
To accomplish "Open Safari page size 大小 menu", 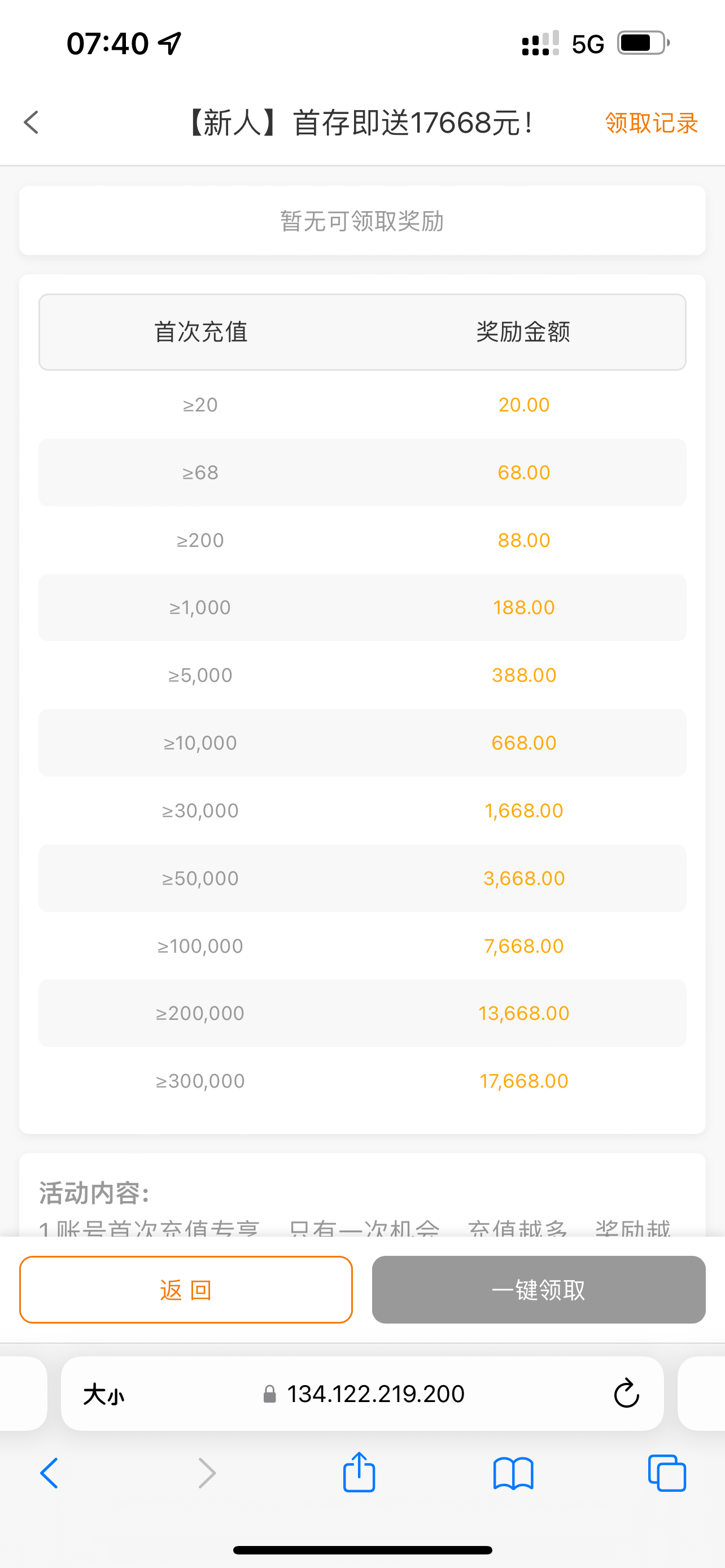I will click(103, 1394).
